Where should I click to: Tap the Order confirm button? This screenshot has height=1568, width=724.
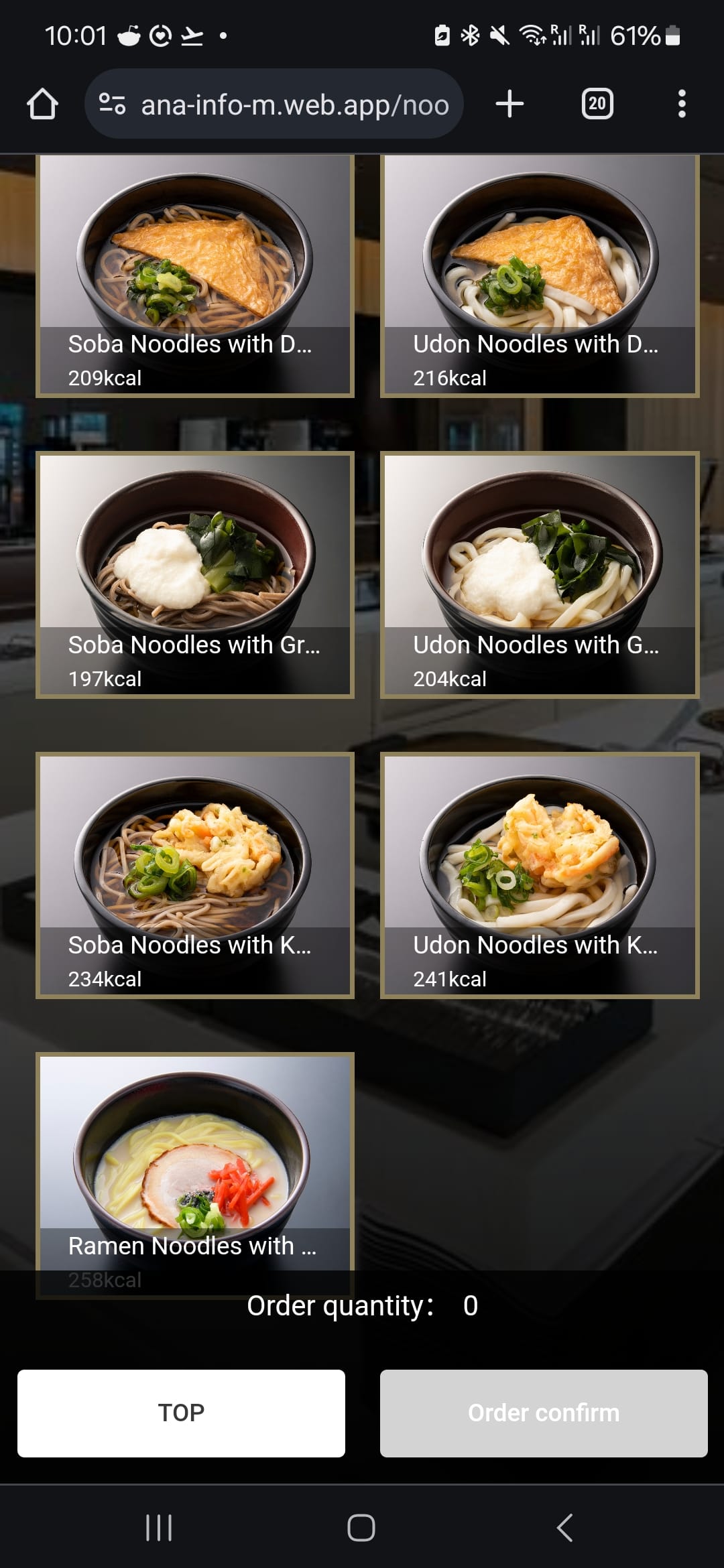pyautogui.click(x=544, y=1413)
